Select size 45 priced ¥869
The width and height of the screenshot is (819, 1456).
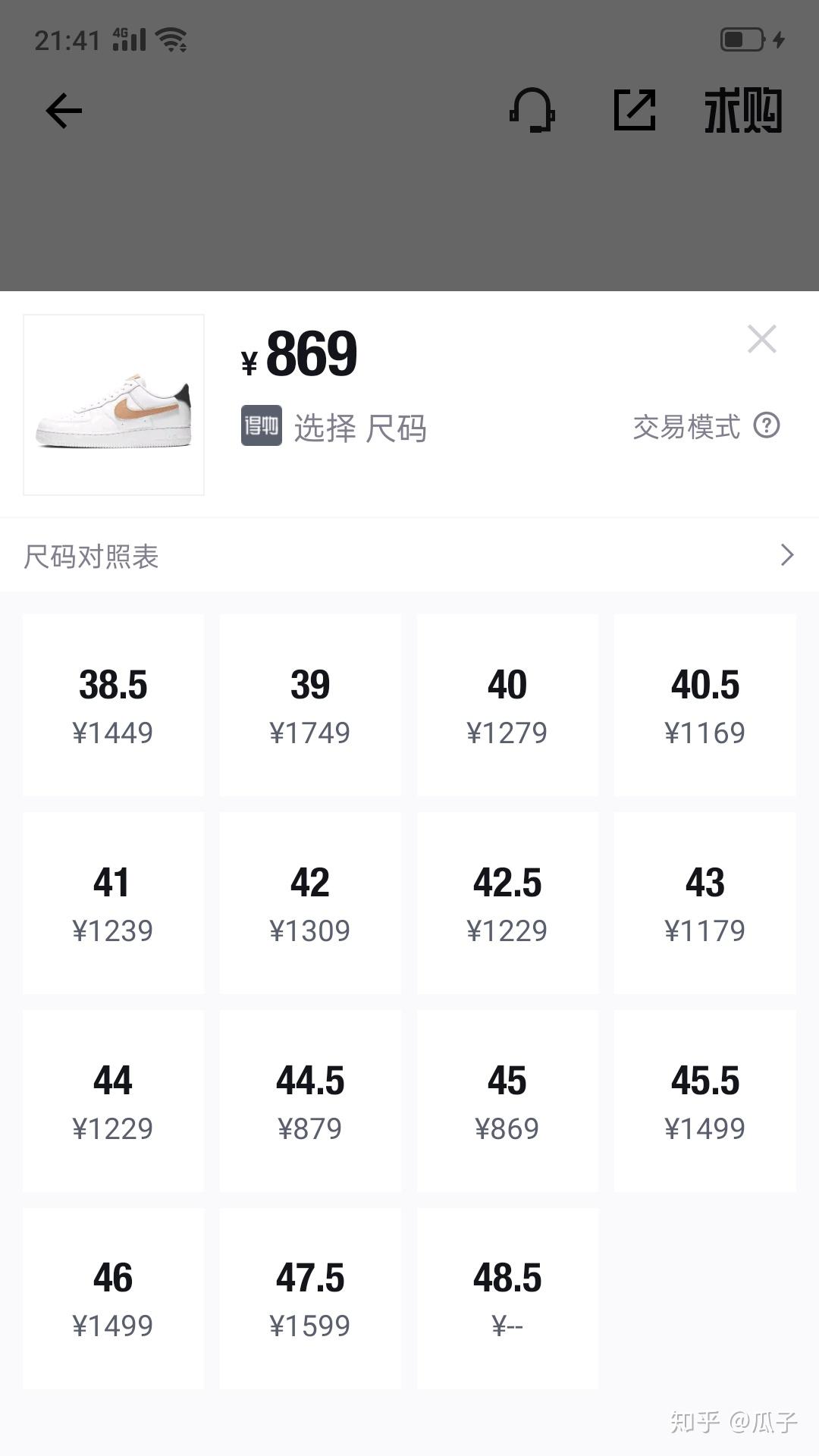click(x=508, y=1100)
